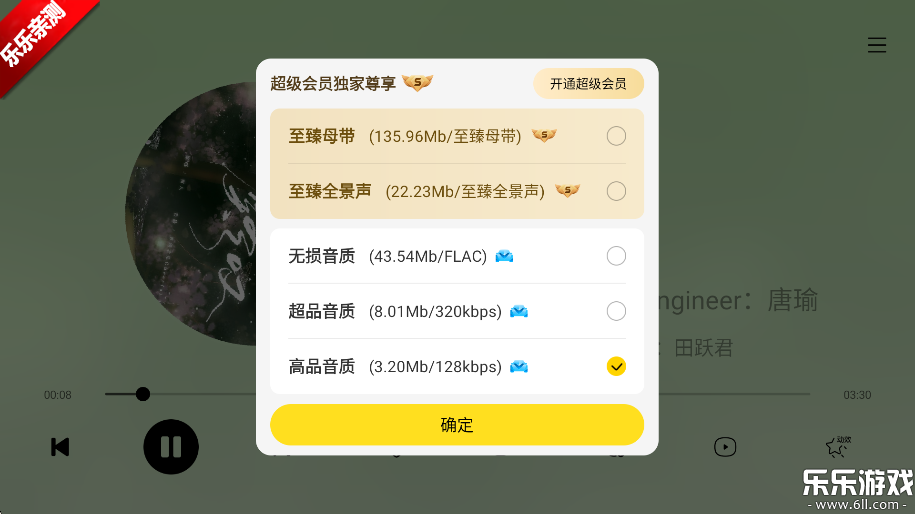Tap the playback progress slider
The height and width of the screenshot is (514, 915).
143,394
